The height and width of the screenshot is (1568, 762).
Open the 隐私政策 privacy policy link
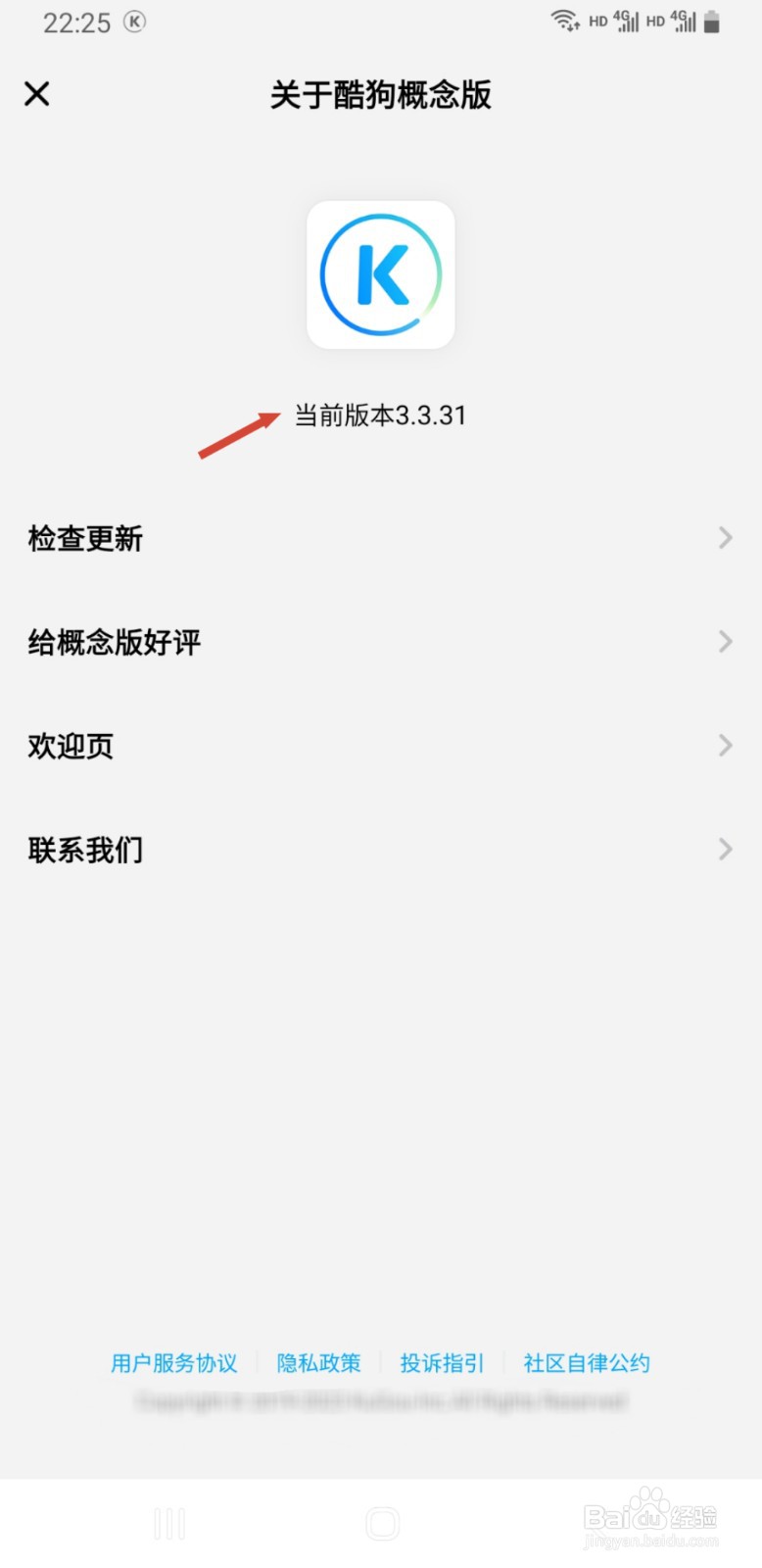click(x=318, y=1362)
